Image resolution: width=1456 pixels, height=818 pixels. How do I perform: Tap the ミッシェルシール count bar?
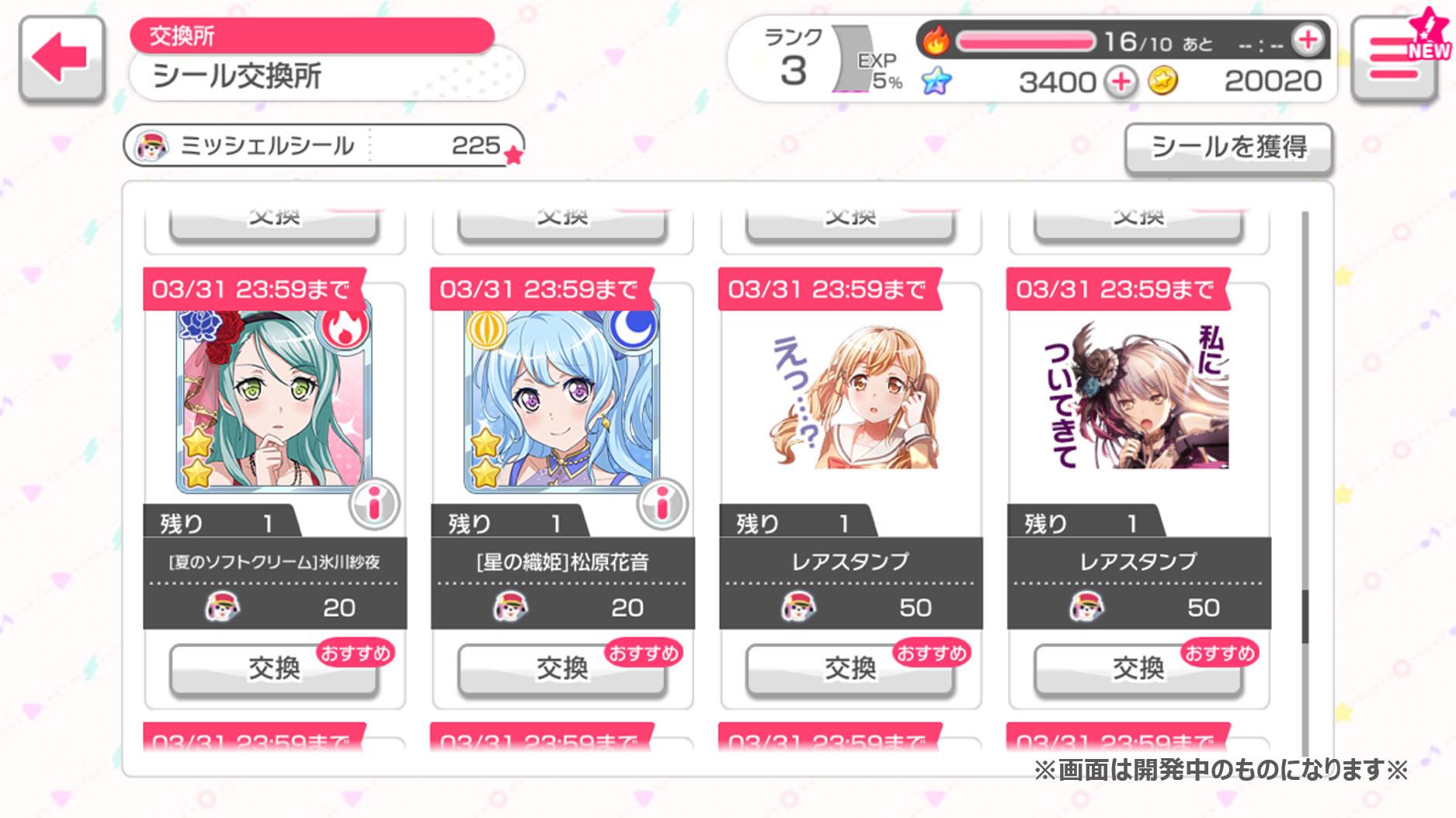[x=324, y=145]
